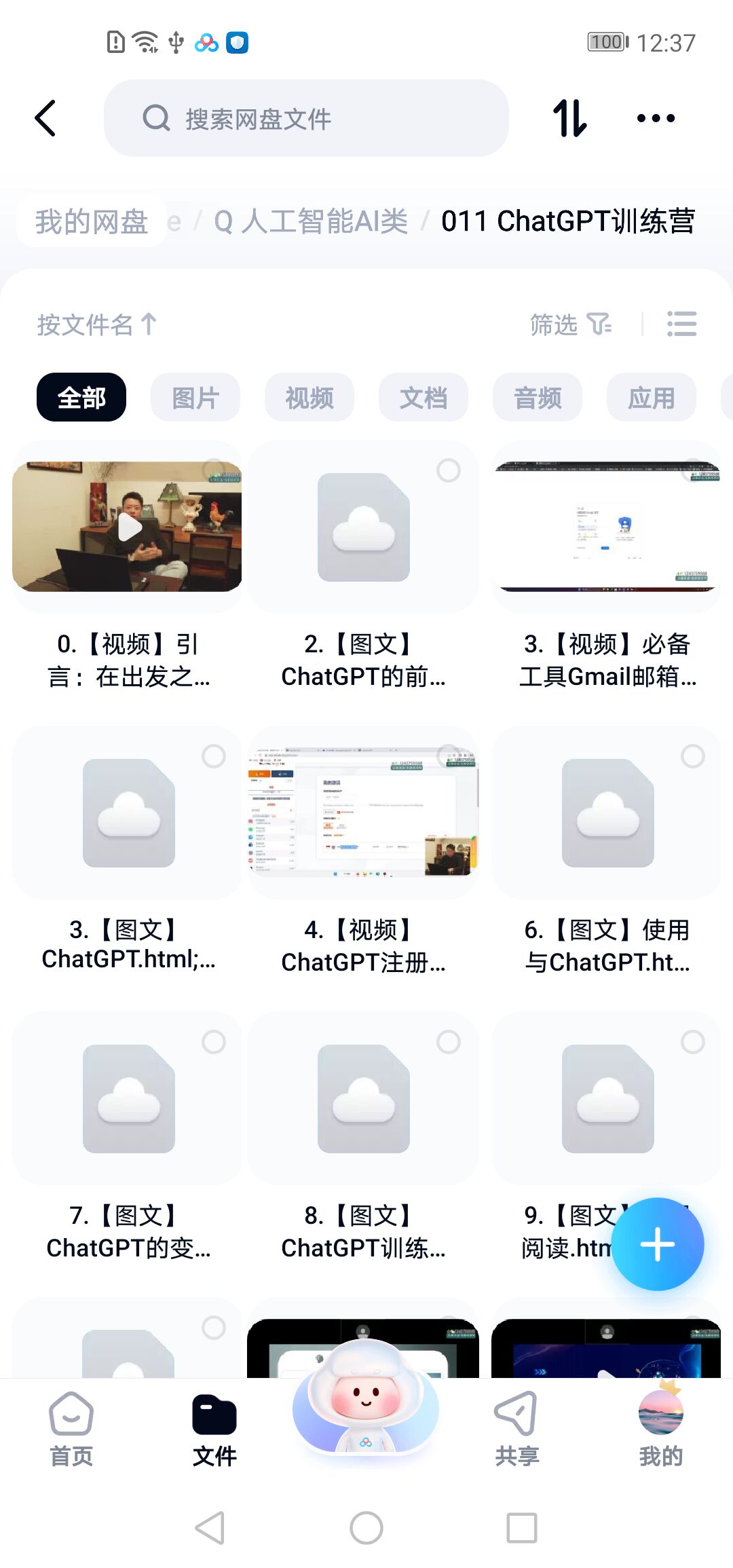Change sorting via 按文件名
Viewport: 733px width, 1568px height.
pyautogui.click(x=97, y=324)
